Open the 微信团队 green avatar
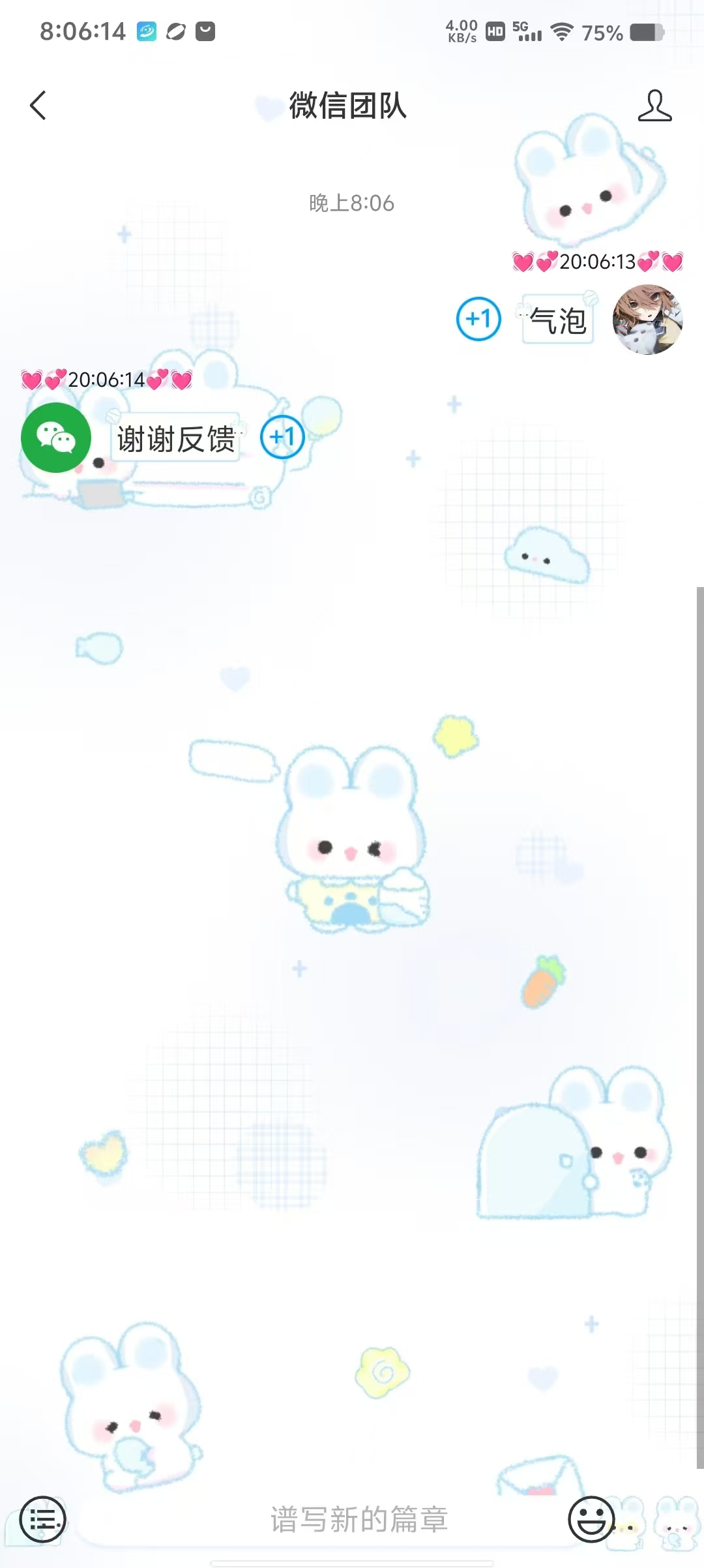The width and height of the screenshot is (704, 1568). [x=56, y=438]
